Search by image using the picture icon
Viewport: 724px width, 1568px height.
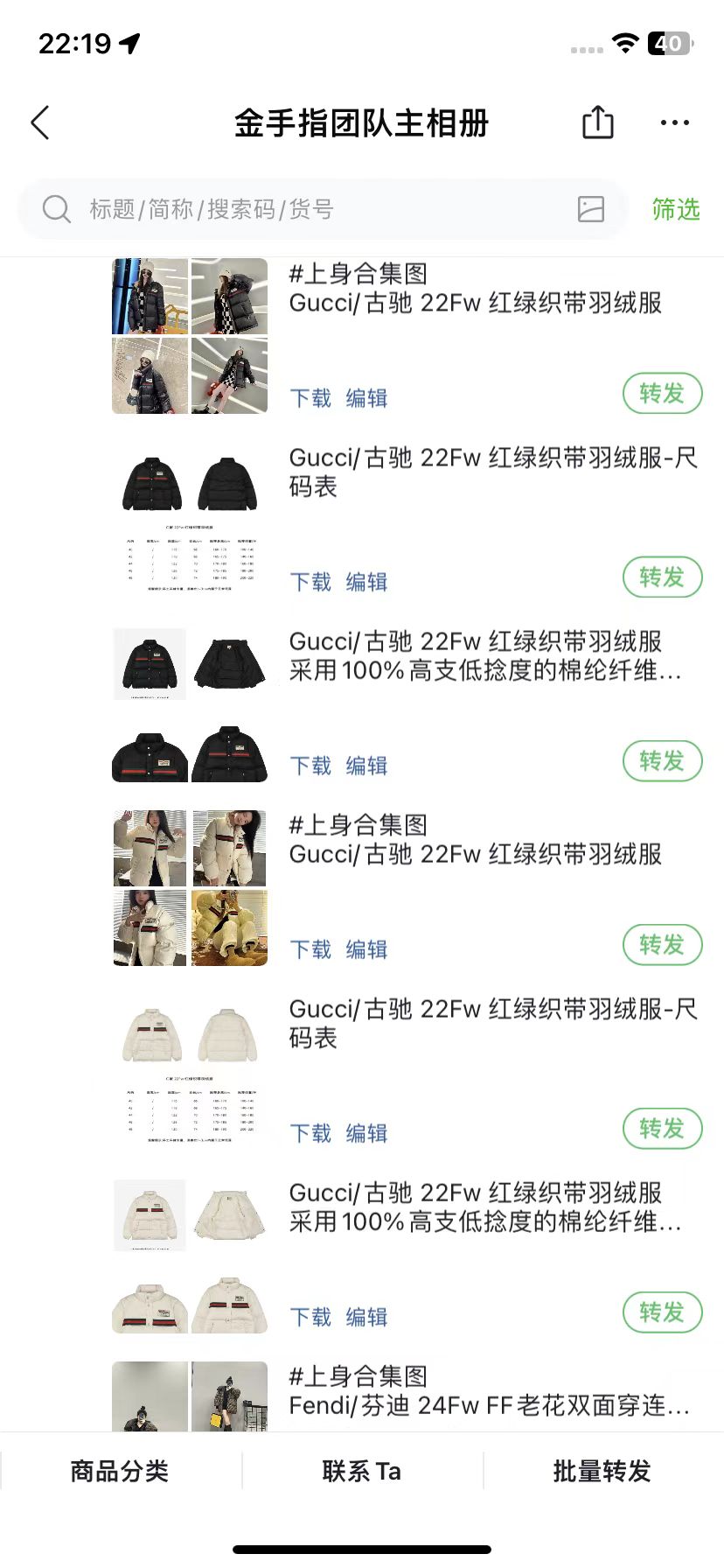[x=591, y=209]
